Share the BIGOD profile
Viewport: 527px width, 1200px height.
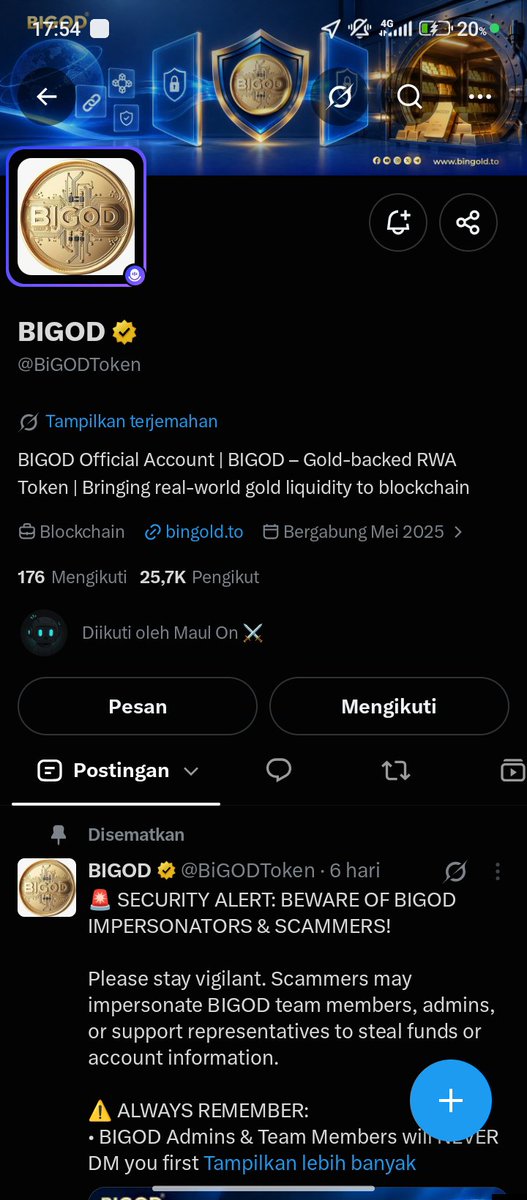pyautogui.click(x=468, y=222)
